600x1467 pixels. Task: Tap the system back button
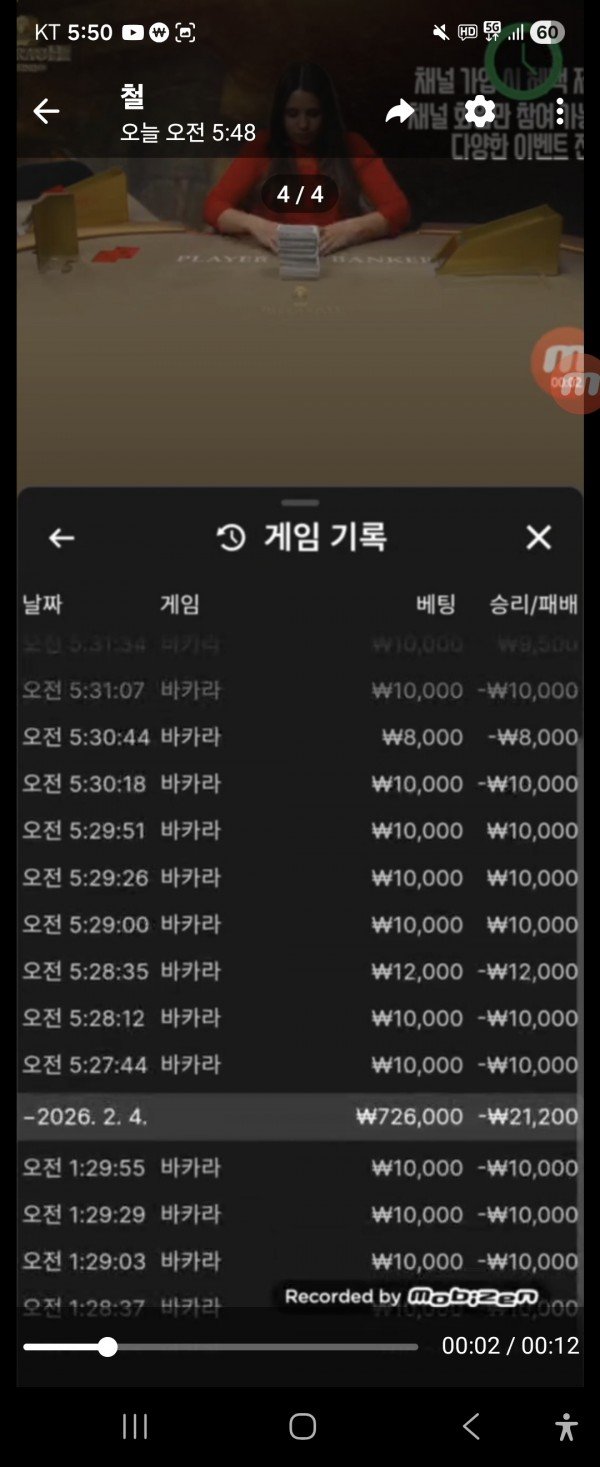(x=471, y=1427)
